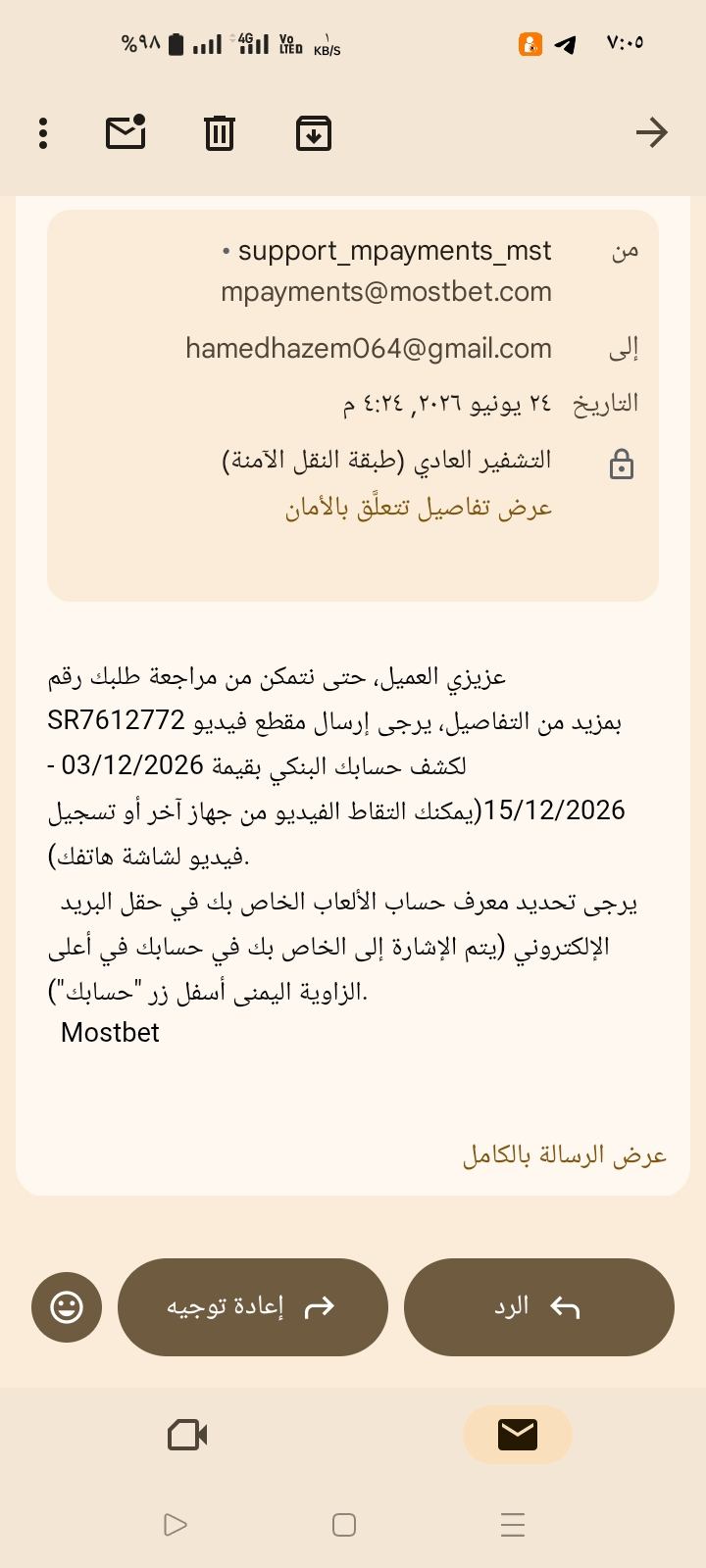
Task: View the entire message عرض الرسالة بالكامل
Action: tap(565, 1155)
